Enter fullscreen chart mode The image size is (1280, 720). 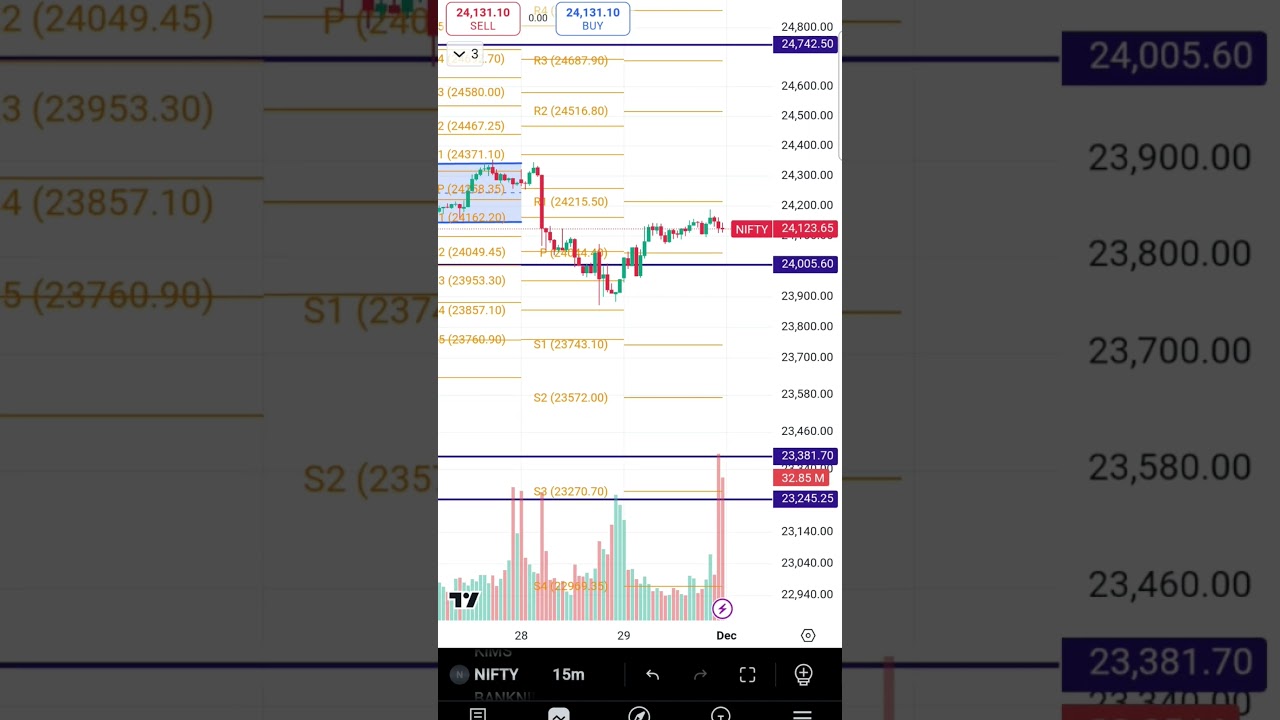click(747, 675)
